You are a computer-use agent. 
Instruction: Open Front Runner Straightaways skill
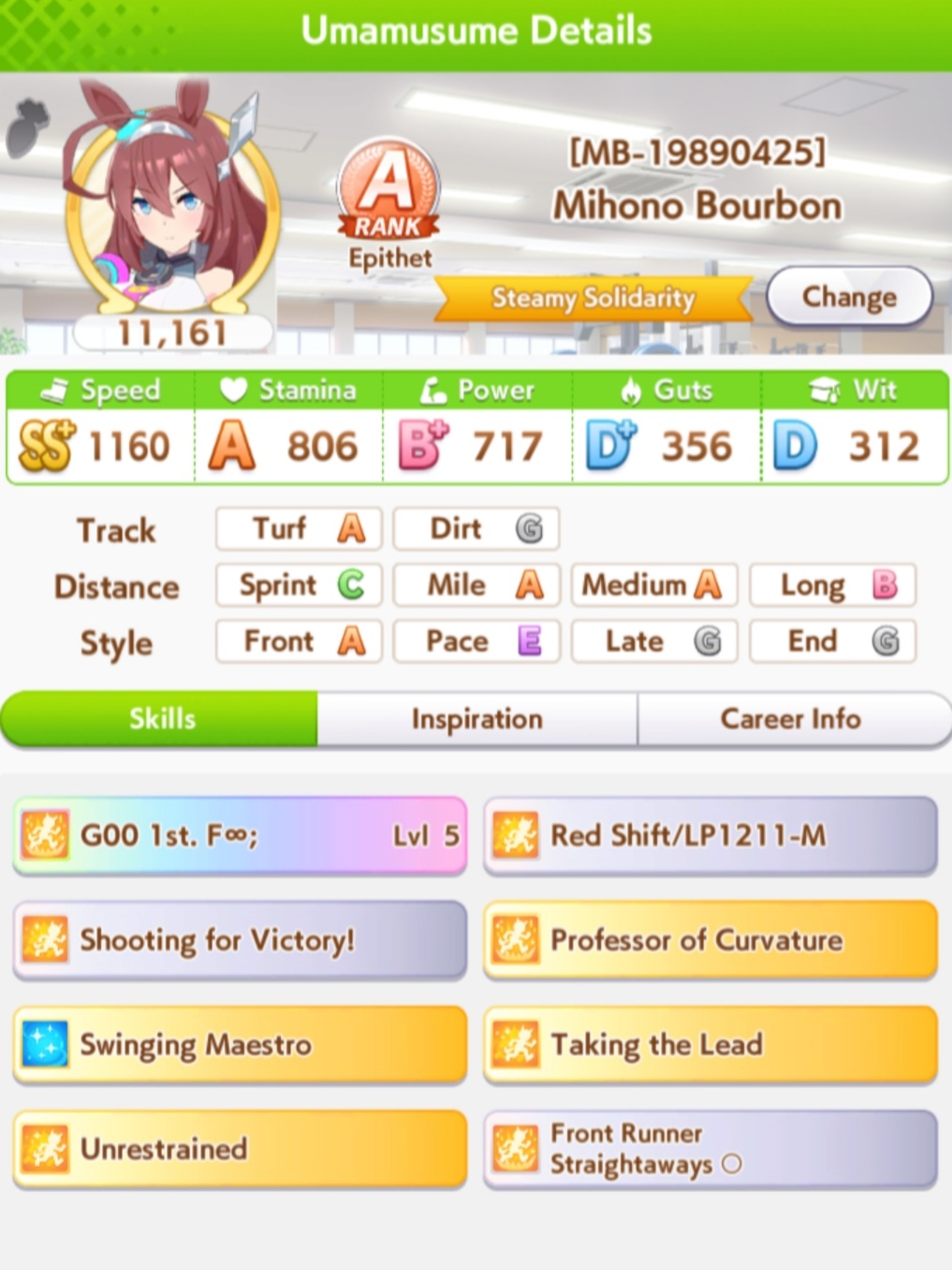710,1149
